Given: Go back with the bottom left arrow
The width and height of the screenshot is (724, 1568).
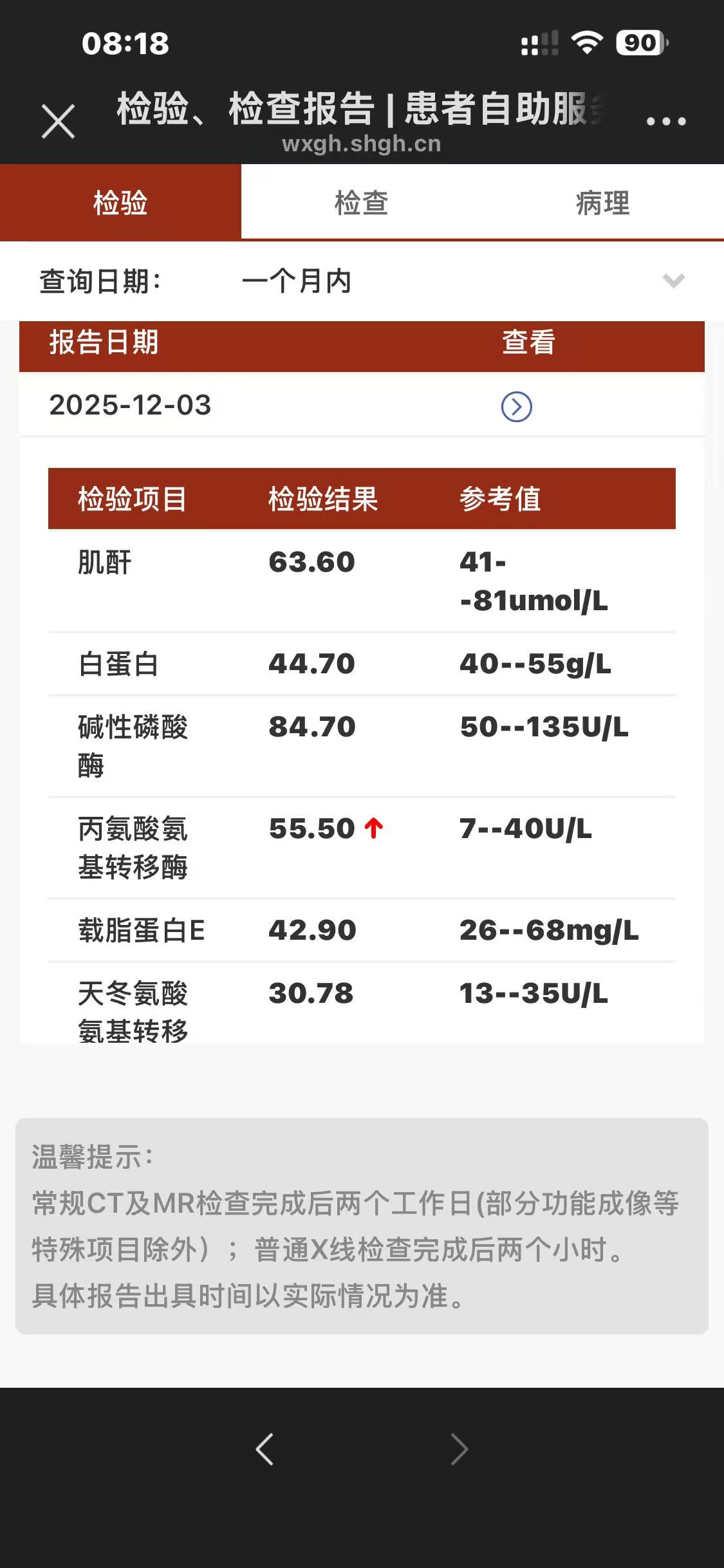Looking at the screenshot, I should [x=265, y=1450].
